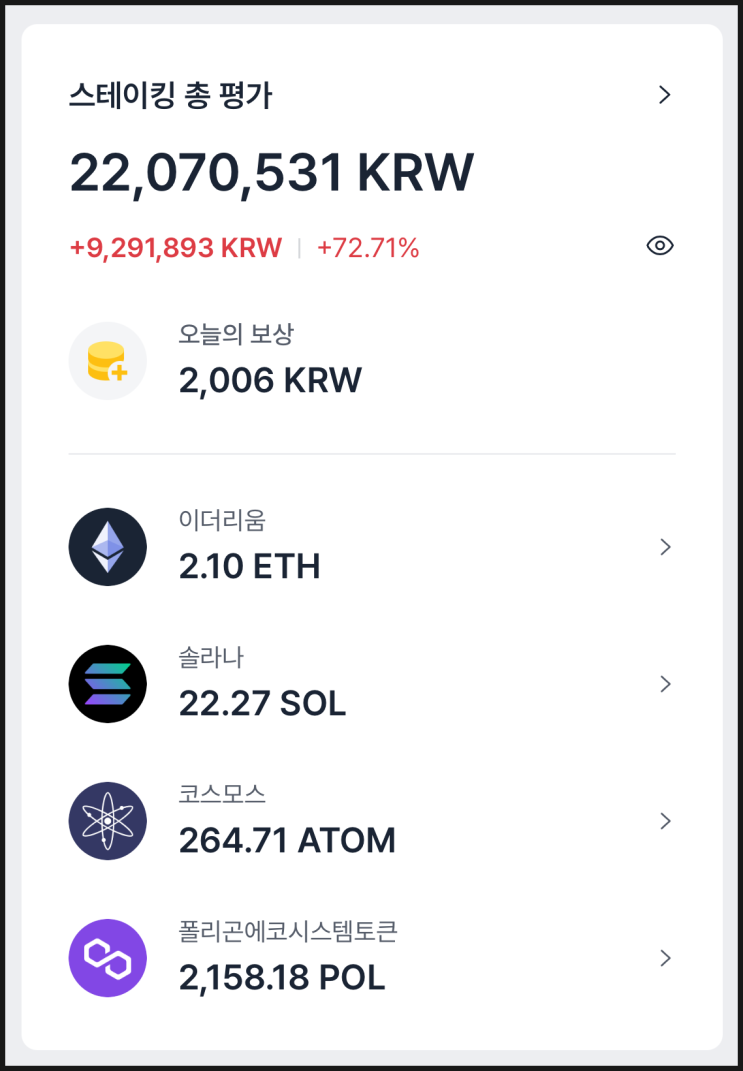Open the 솔라나 SOL staking row
This screenshot has height=1071, width=743.
(x=371, y=684)
